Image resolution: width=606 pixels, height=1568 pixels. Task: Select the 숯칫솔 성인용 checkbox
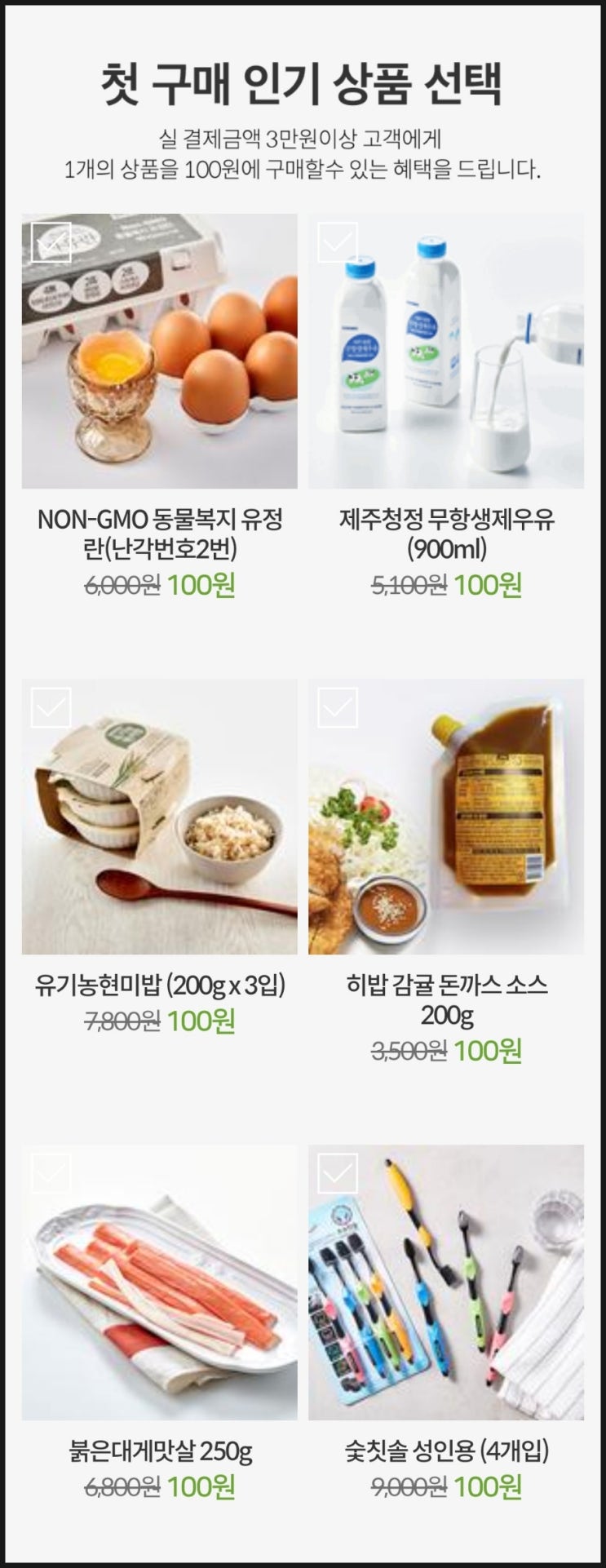pyautogui.click(x=337, y=1173)
